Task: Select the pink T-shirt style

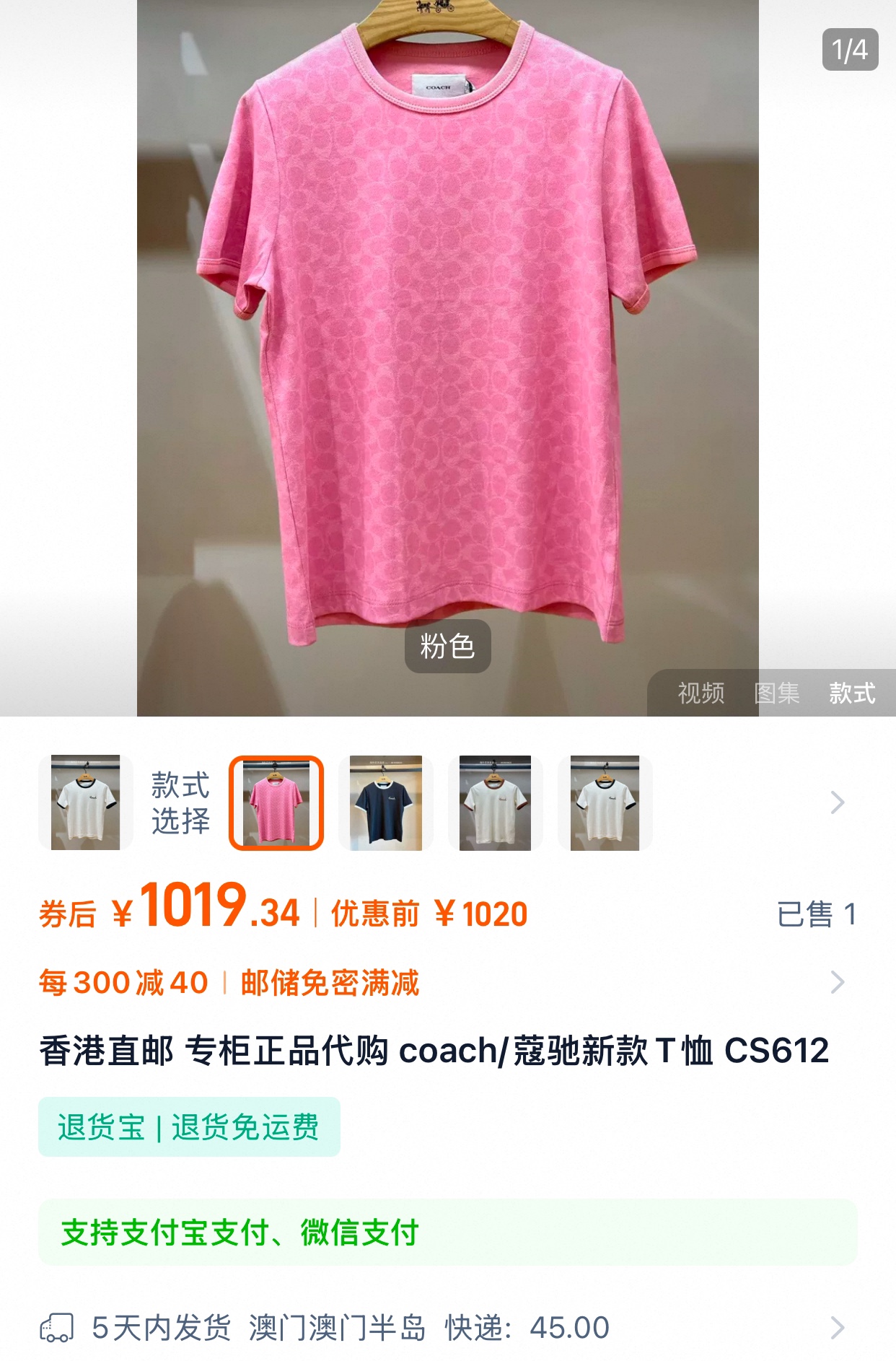Action: point(276,802)
